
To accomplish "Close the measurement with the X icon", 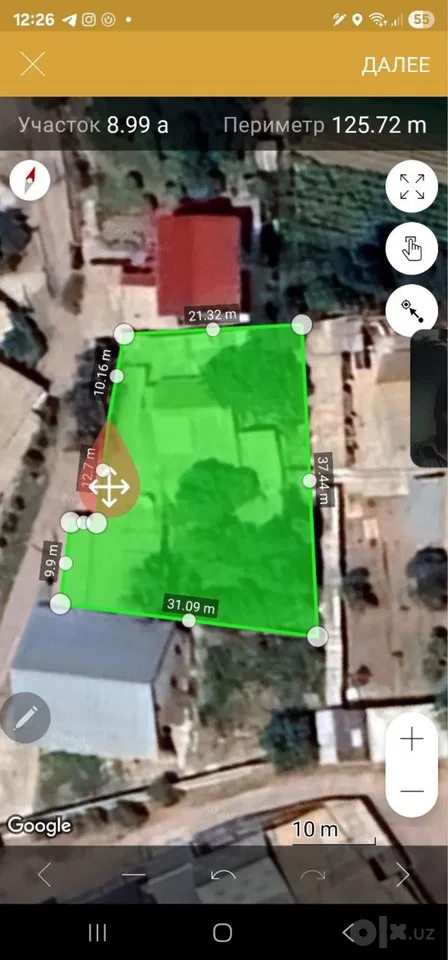I will coord(32,64).
